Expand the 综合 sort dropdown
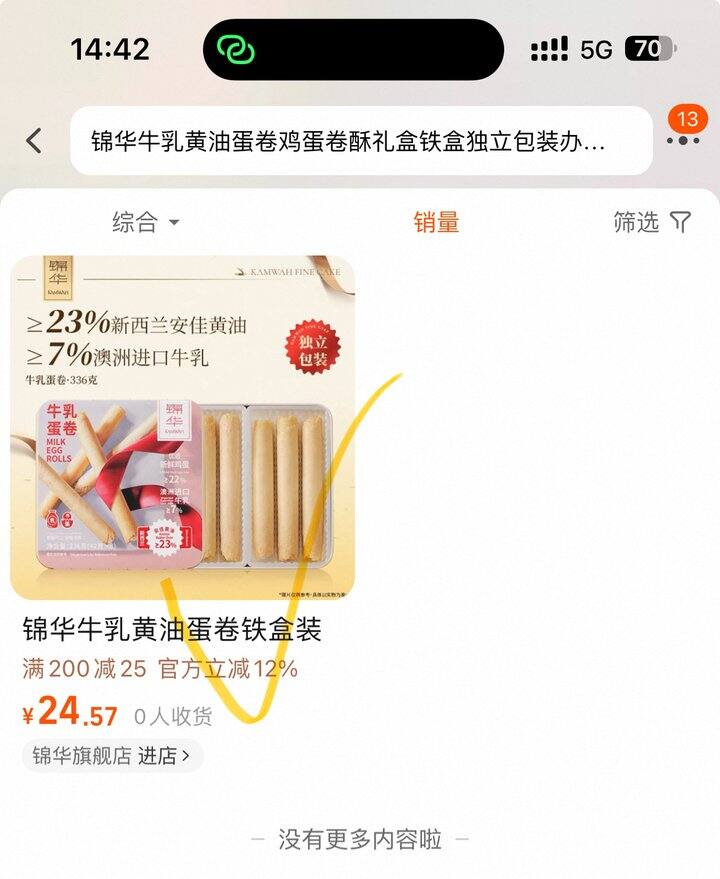 point(146,222)
